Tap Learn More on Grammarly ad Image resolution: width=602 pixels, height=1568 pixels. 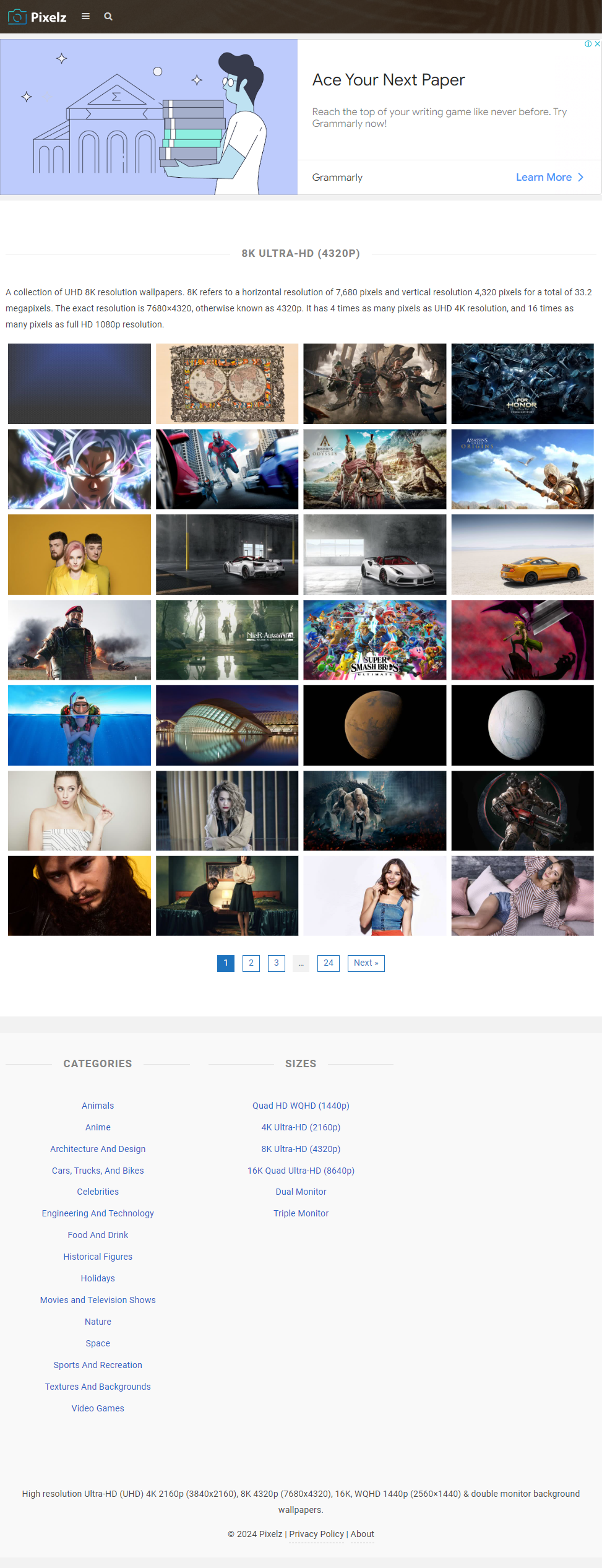(549, 178)
